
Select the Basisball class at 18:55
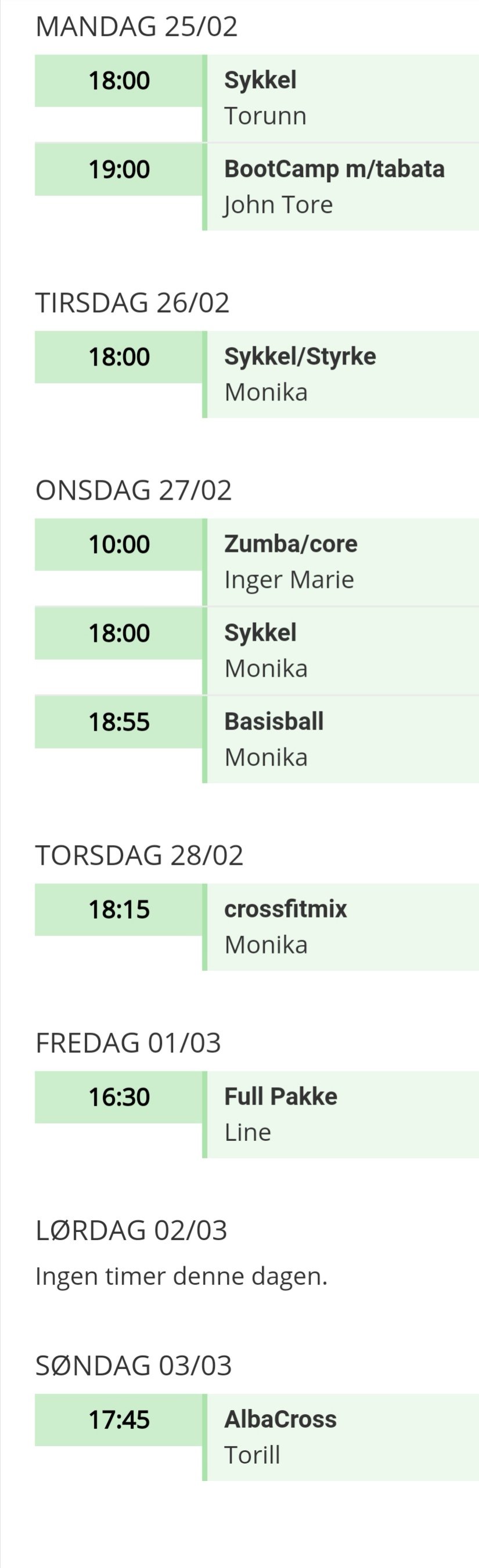274,722
